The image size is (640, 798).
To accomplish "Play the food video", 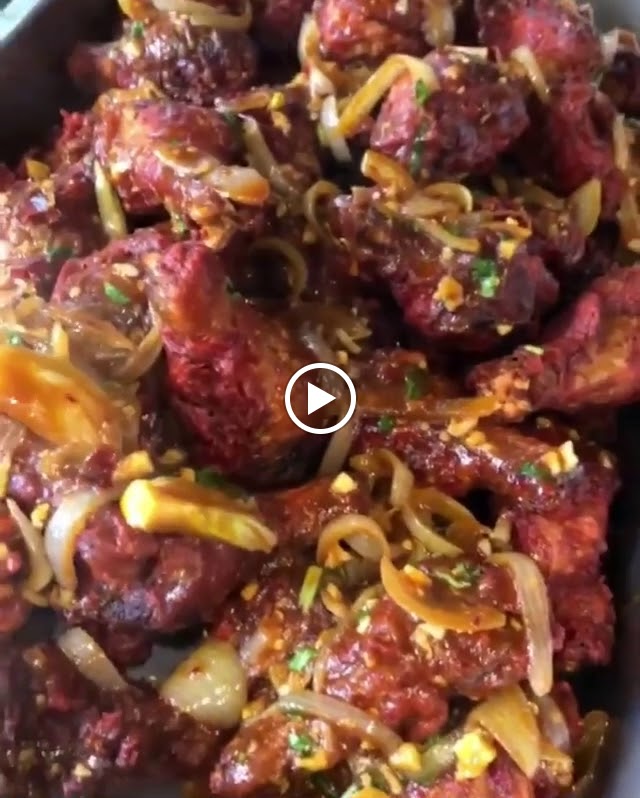I will (320, 398).
